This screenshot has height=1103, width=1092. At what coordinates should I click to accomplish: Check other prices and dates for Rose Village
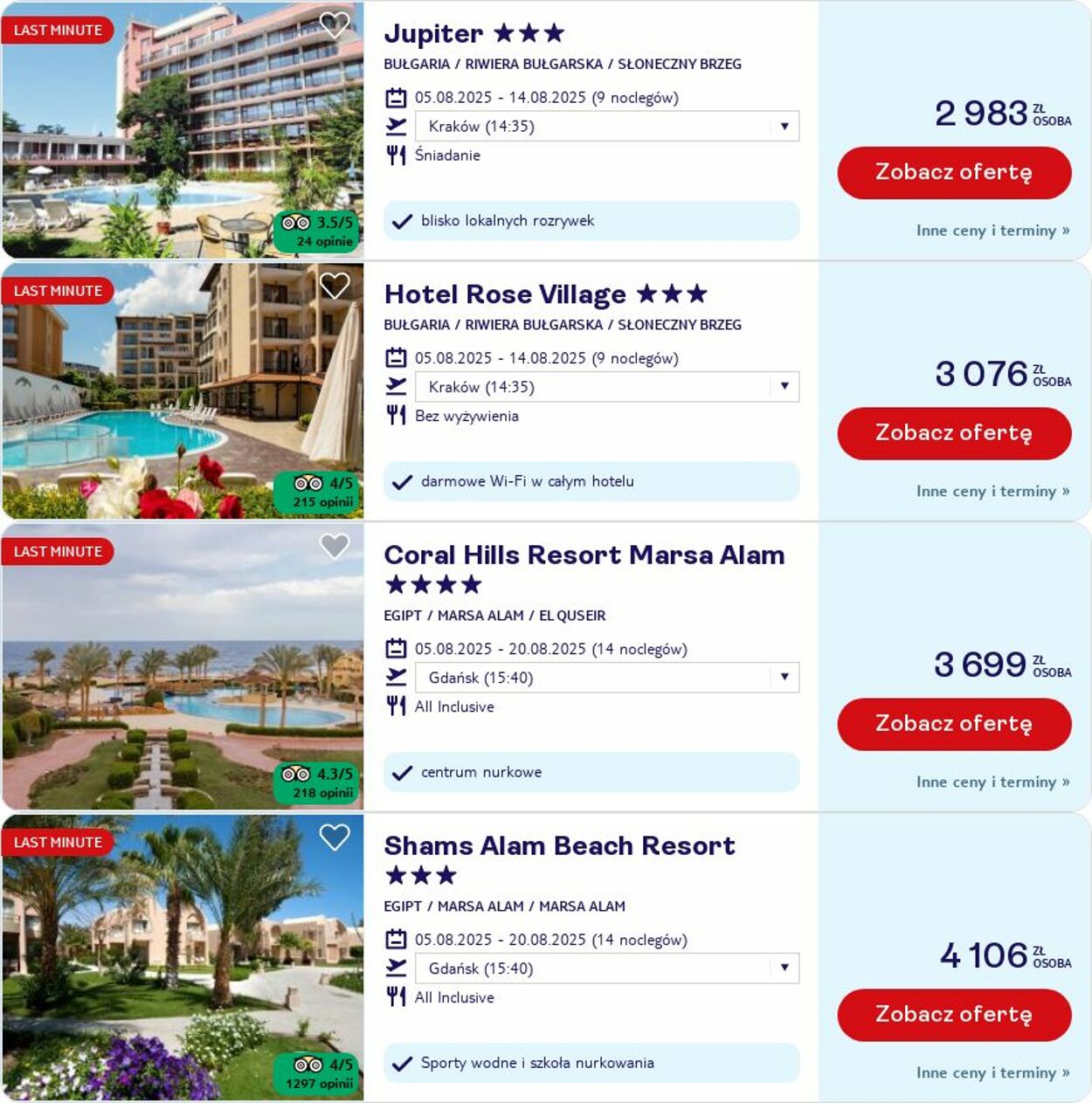click(992, 492)
